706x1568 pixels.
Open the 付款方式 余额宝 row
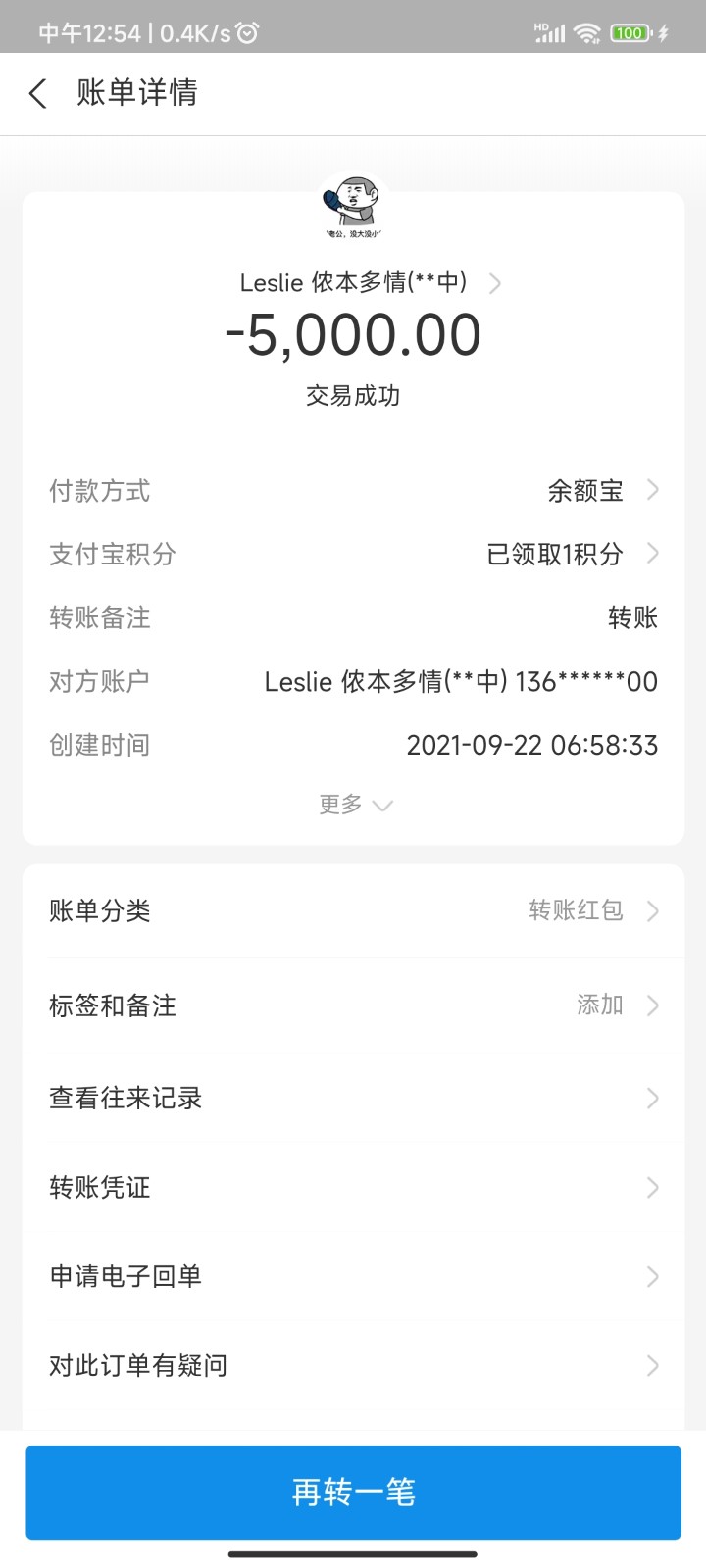600,491
